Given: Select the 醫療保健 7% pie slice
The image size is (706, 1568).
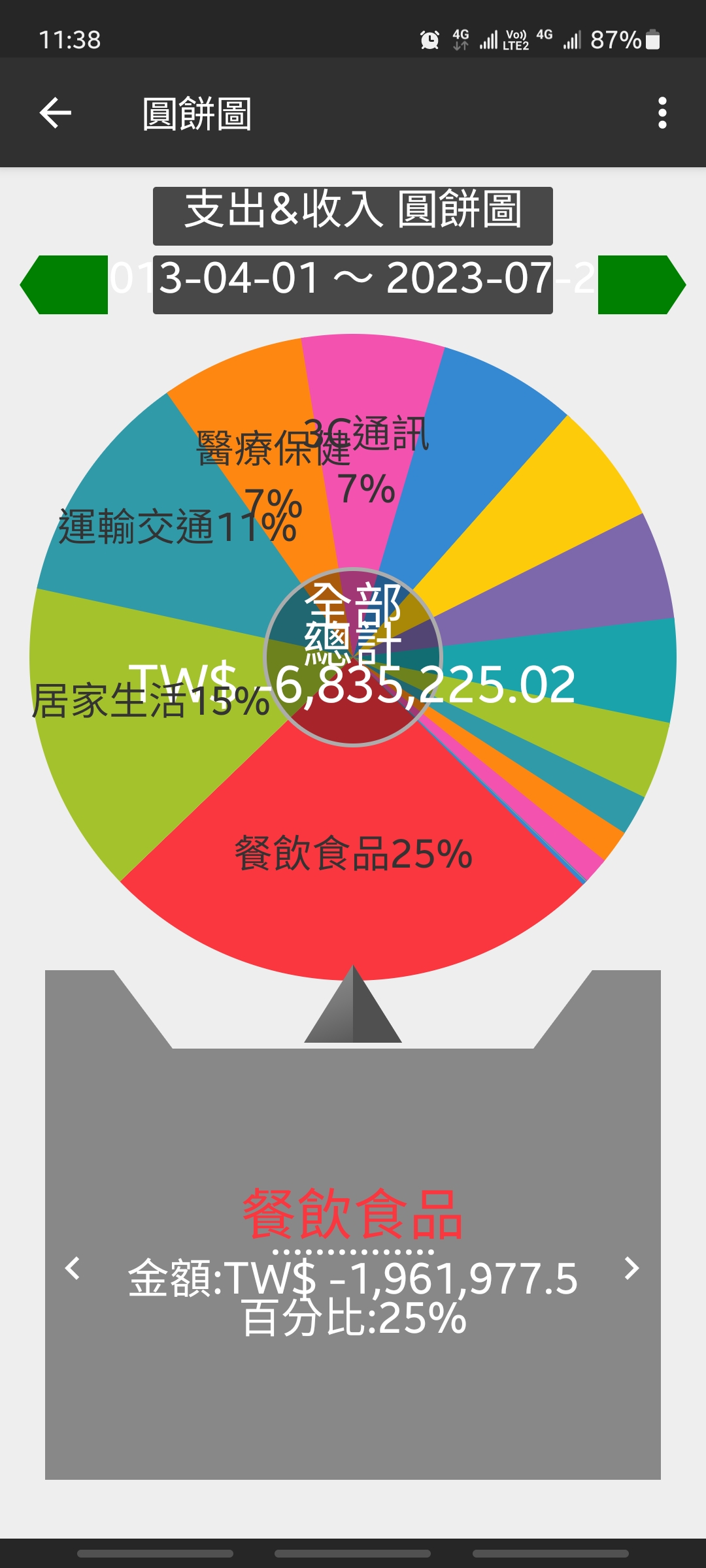Looking at the screenshot, I should click(x=261, y=444).
